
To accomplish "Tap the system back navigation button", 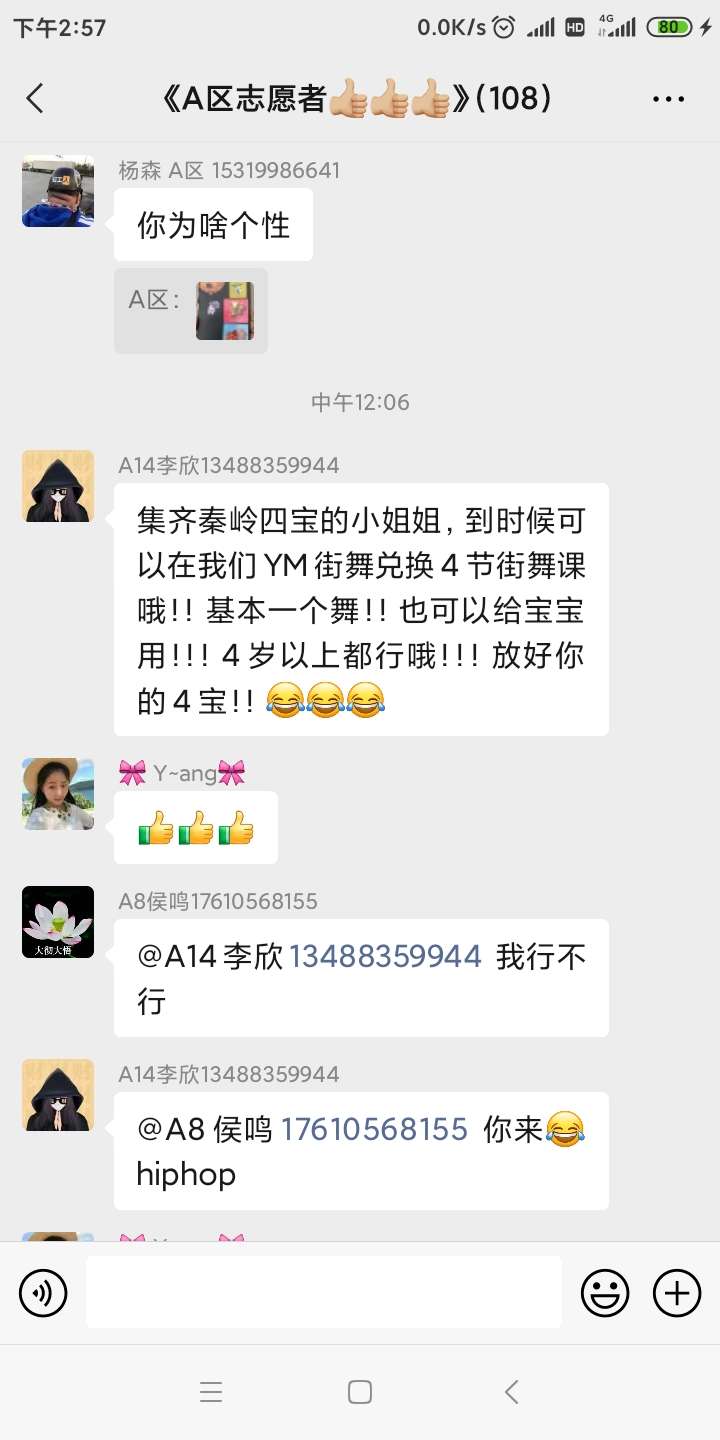I will click(511, 1392).
